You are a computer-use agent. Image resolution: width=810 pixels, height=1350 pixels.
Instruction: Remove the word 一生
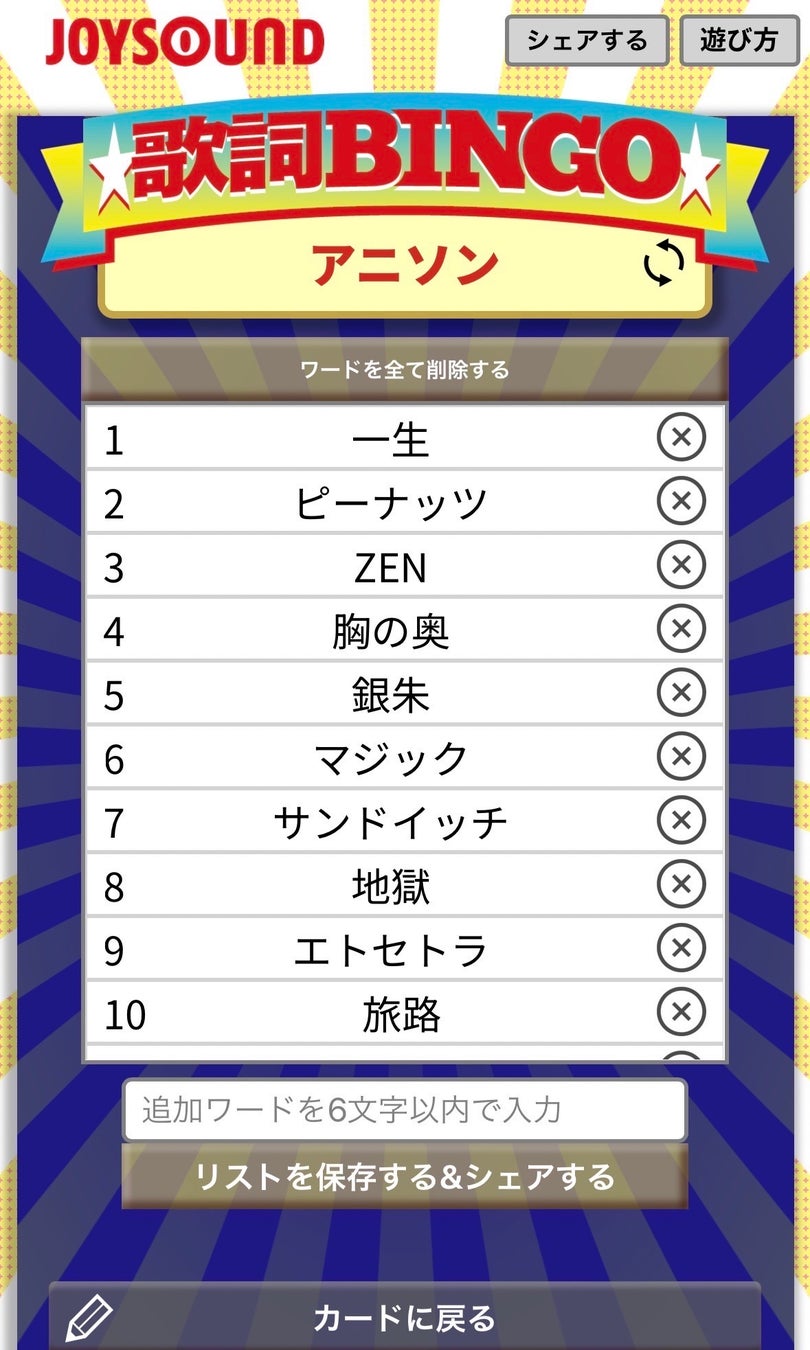681,438
